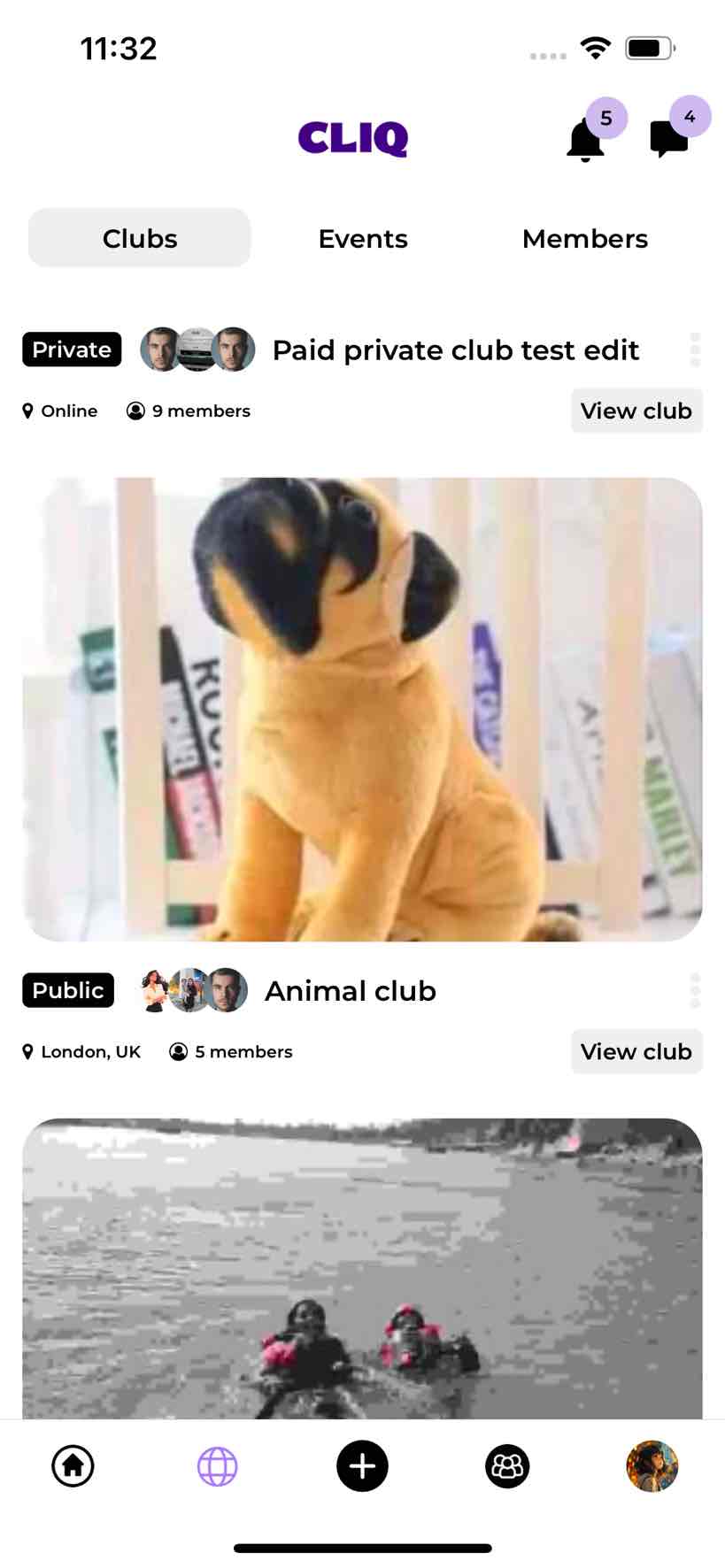Open the messages chat icon
This screenshot has width=725, height=1568.
tap(668, 139)
